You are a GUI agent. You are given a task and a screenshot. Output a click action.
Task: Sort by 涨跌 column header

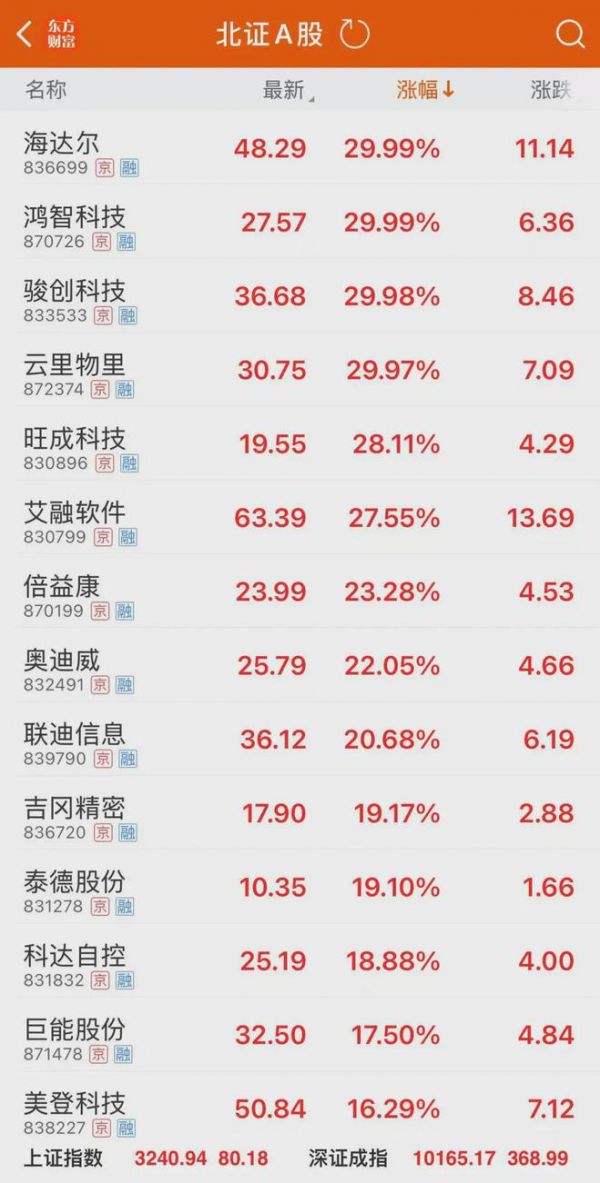point(551,91)
